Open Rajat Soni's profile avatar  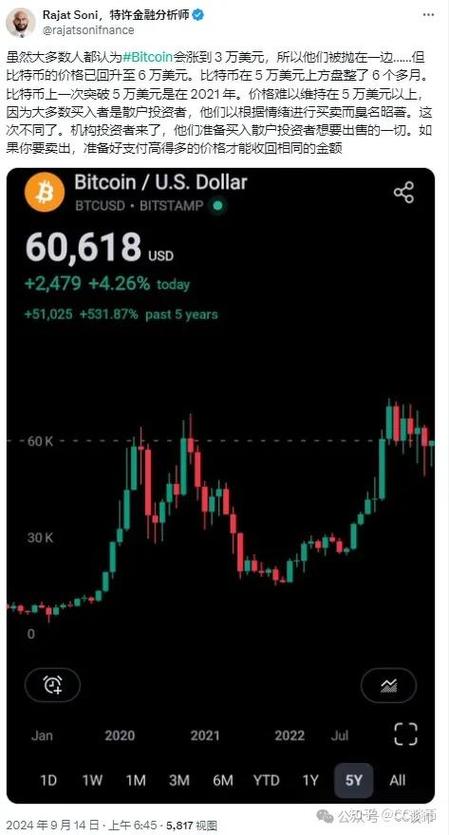click(21, 23)
